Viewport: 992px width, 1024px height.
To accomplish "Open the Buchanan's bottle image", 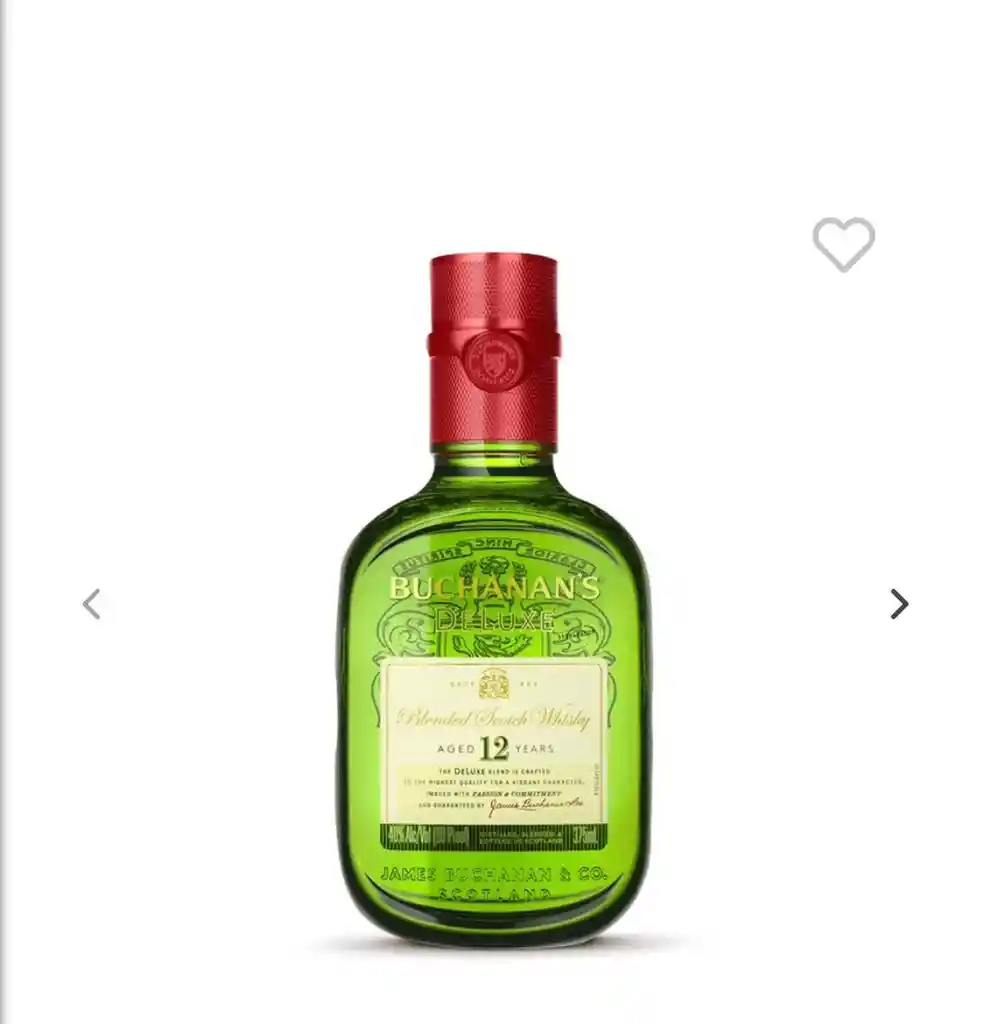I will (494, 640).
